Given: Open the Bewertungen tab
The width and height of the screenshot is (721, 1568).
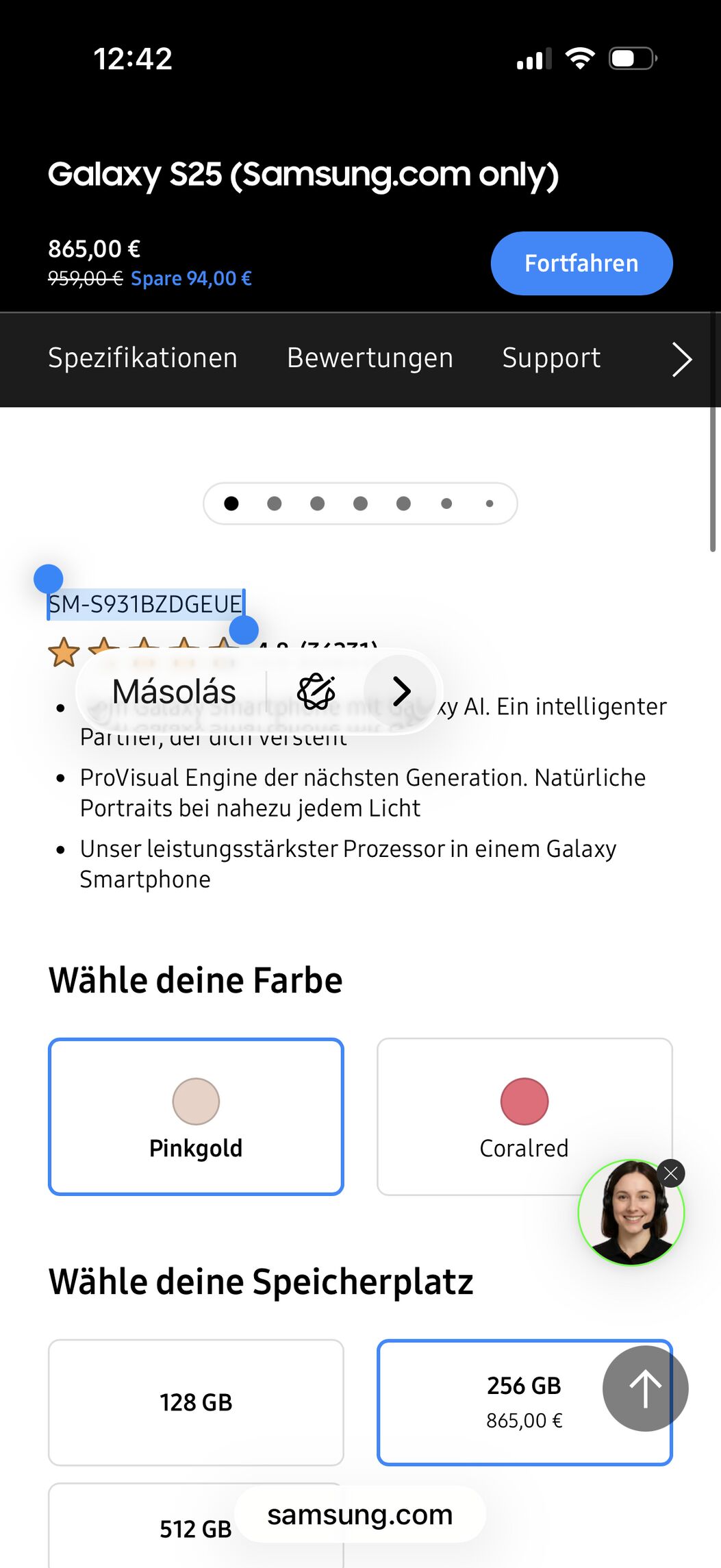Looking at the screenshot, I should pyautogui.click(x=370, y=358).
